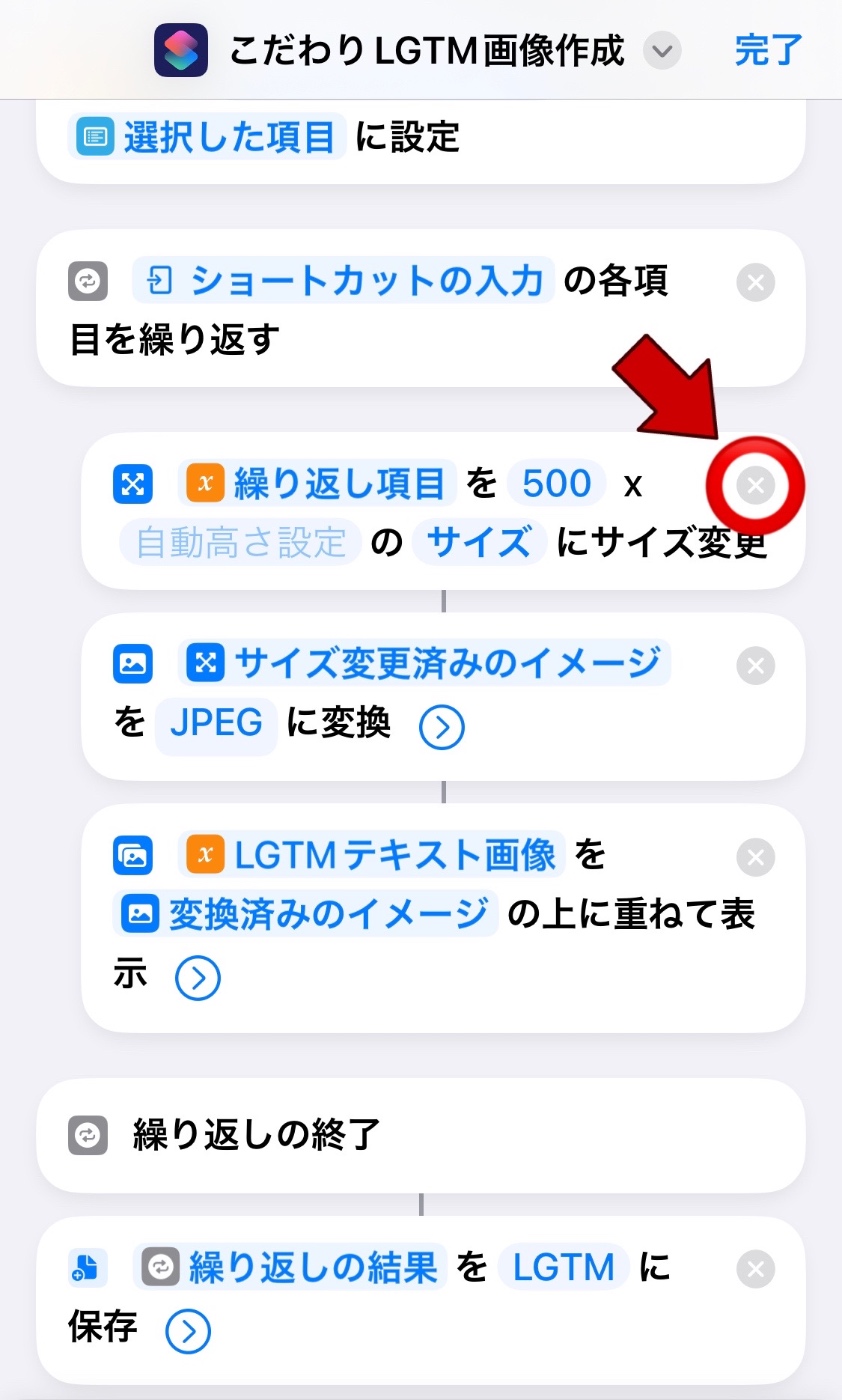842x1400 pixels.
Task: Expand options for the 保存 file action
Action: (x=188, y=1332)
